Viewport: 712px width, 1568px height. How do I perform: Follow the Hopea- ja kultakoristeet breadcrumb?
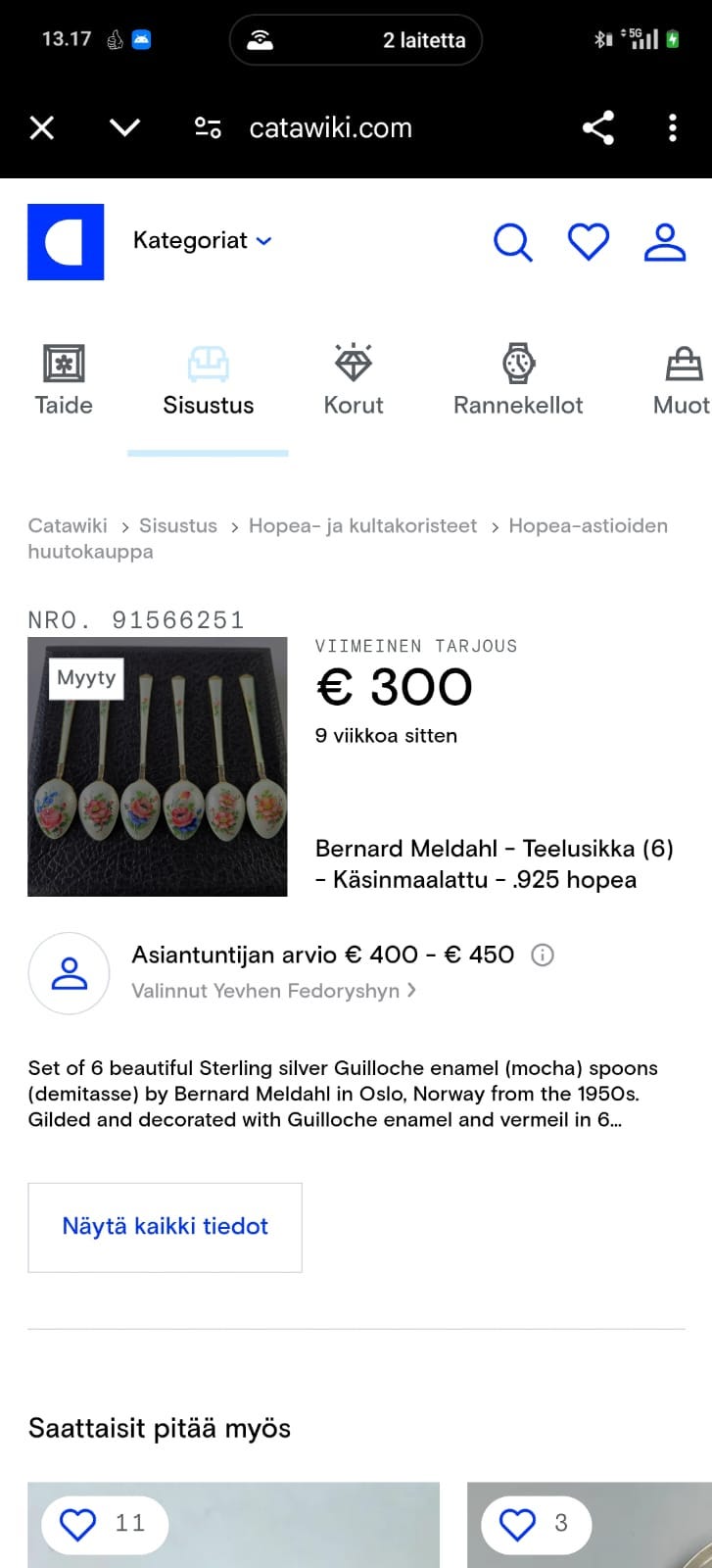click(362, 526)
